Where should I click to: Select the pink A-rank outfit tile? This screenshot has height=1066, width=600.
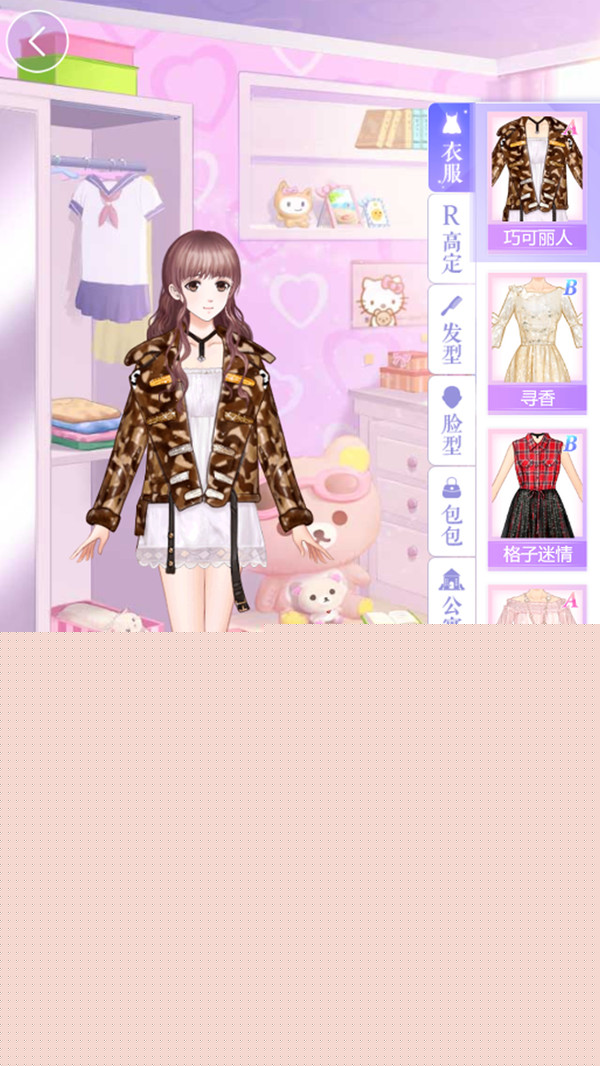coord(537,607)
